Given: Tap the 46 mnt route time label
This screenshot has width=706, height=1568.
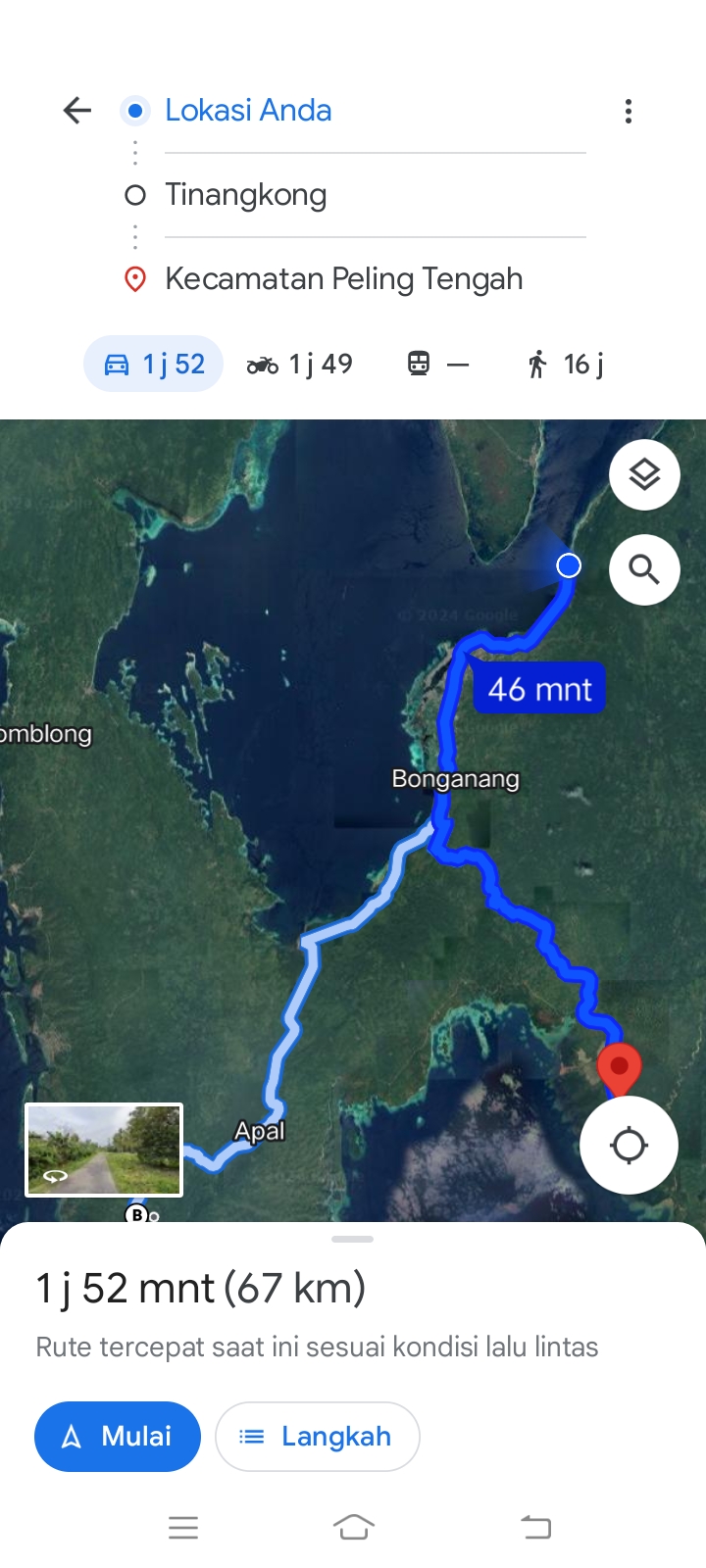Looking at the screenshot, I should (539, 689).
